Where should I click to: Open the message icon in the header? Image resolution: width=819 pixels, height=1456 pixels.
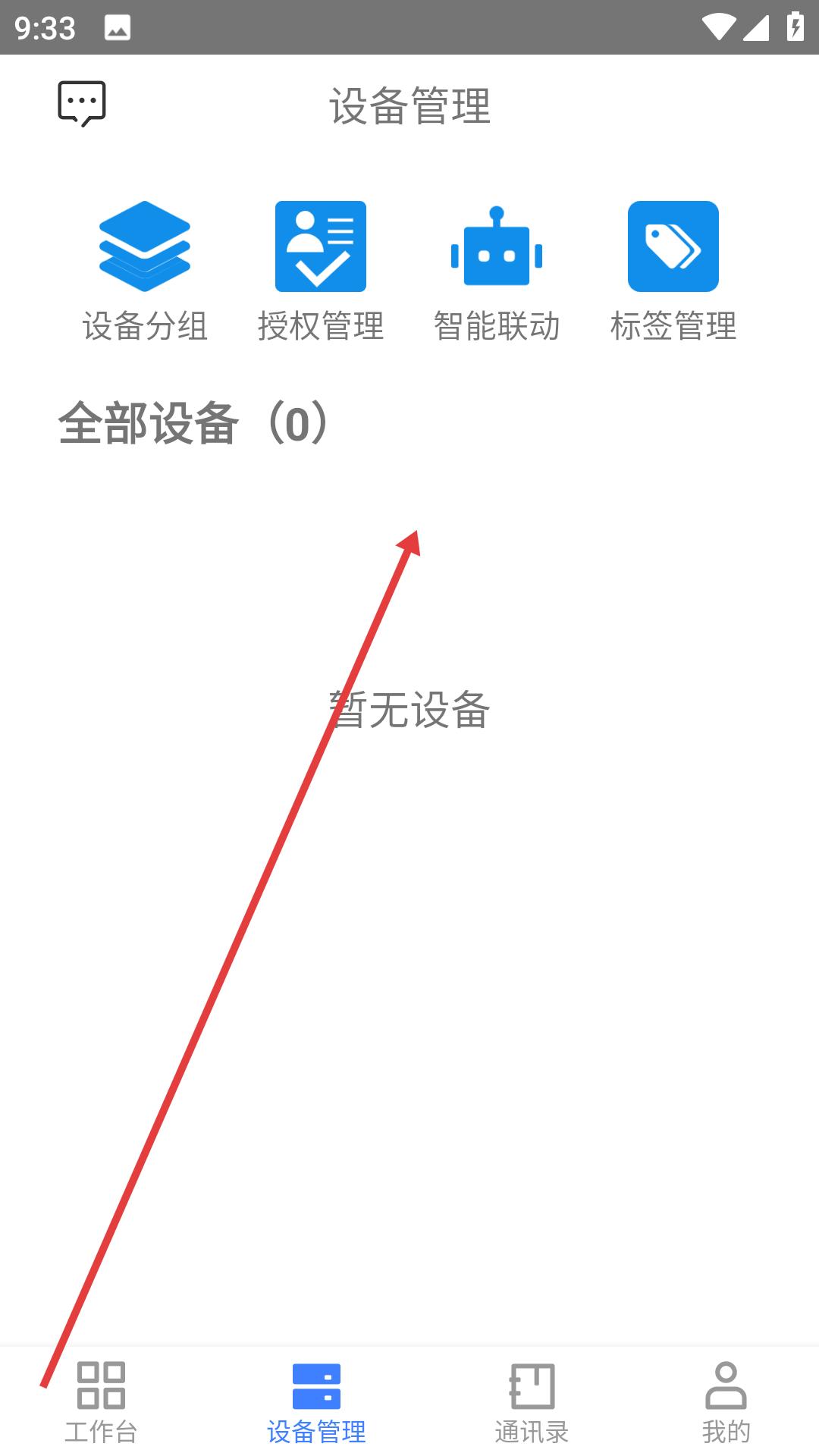82,104
